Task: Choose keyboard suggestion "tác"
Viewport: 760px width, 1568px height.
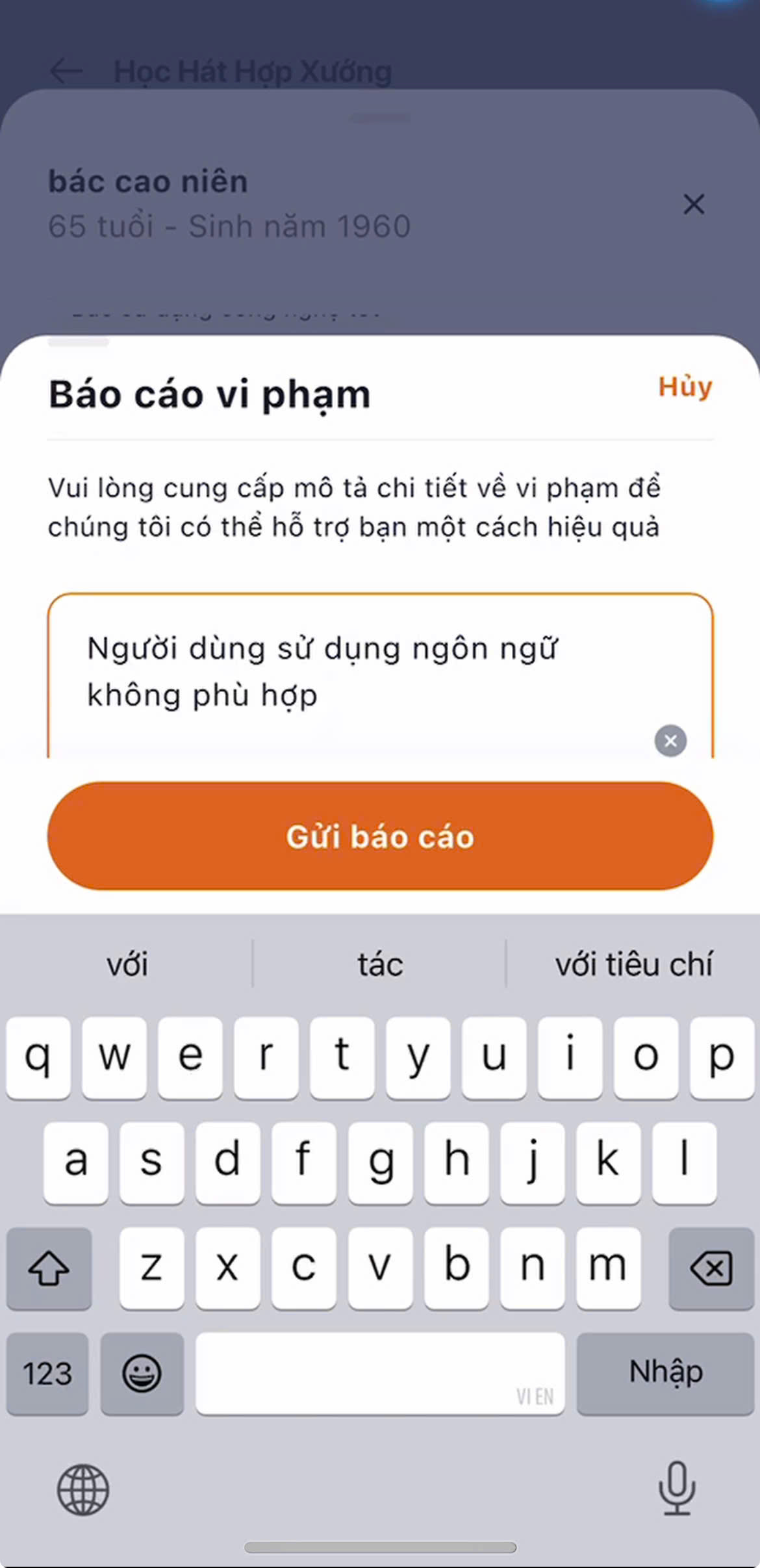Action: point(380,964)
